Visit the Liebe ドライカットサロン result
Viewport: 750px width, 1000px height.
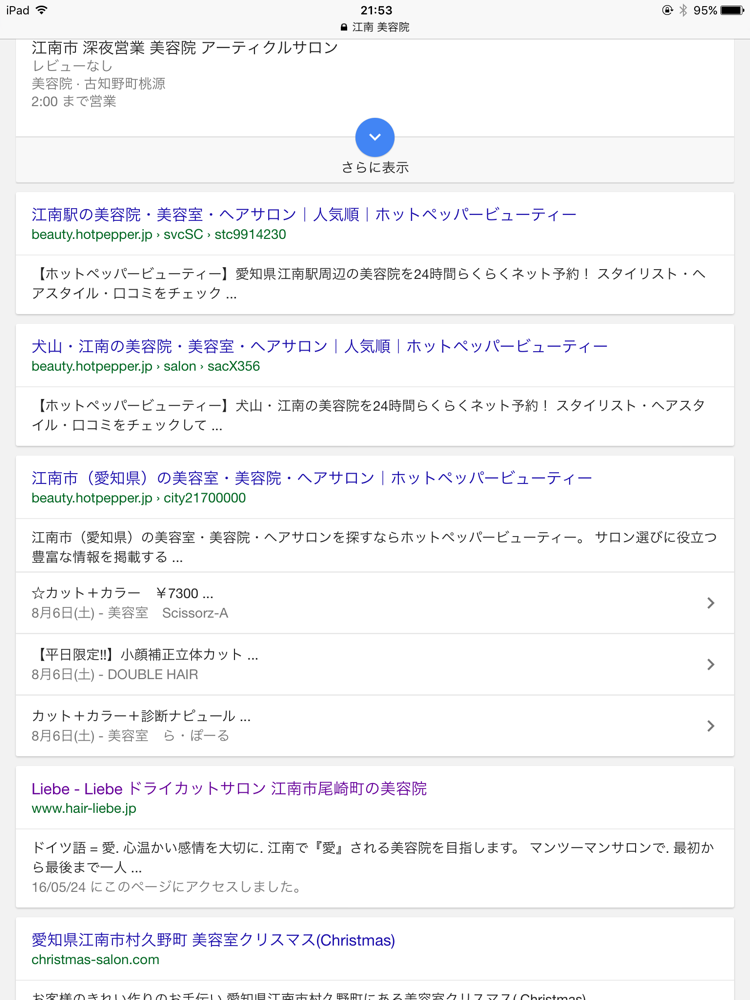click(x=229, y=789)
